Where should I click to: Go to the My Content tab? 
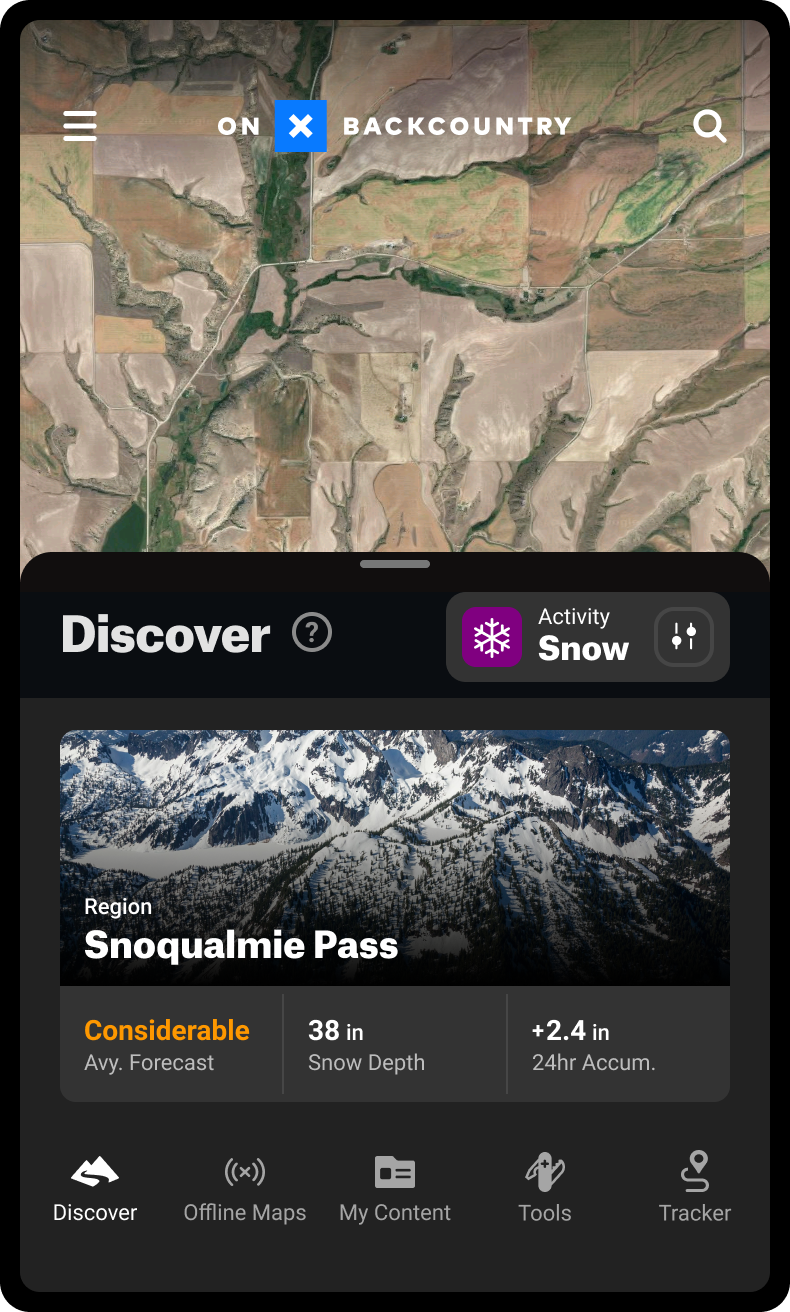(395, 1190)
